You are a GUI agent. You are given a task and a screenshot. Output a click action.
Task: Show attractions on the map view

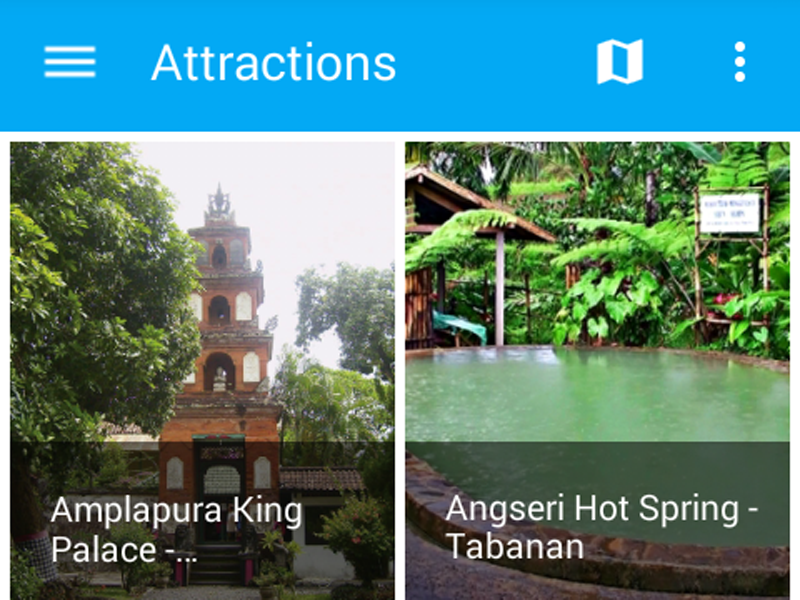point(619,63)
